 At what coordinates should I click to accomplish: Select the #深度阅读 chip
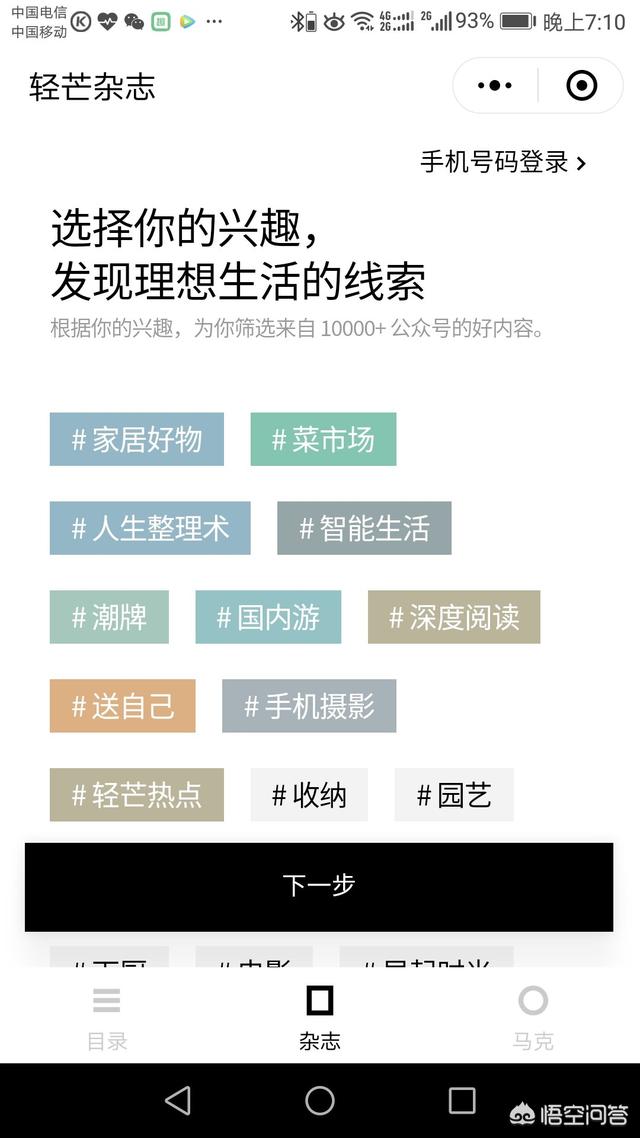pyautogui.click(x=454, y=617)
